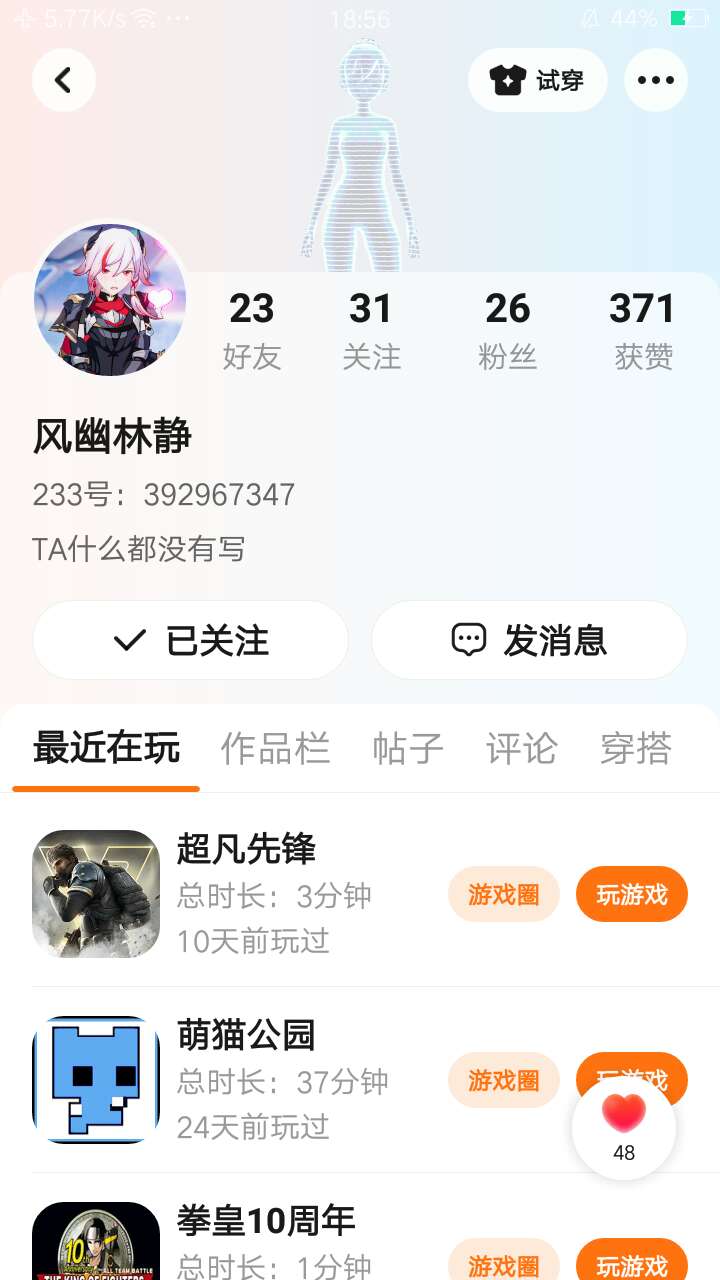Open the three-dot overflow menu
Viewport: 720px width, 1280px height.
pos(656,80)
